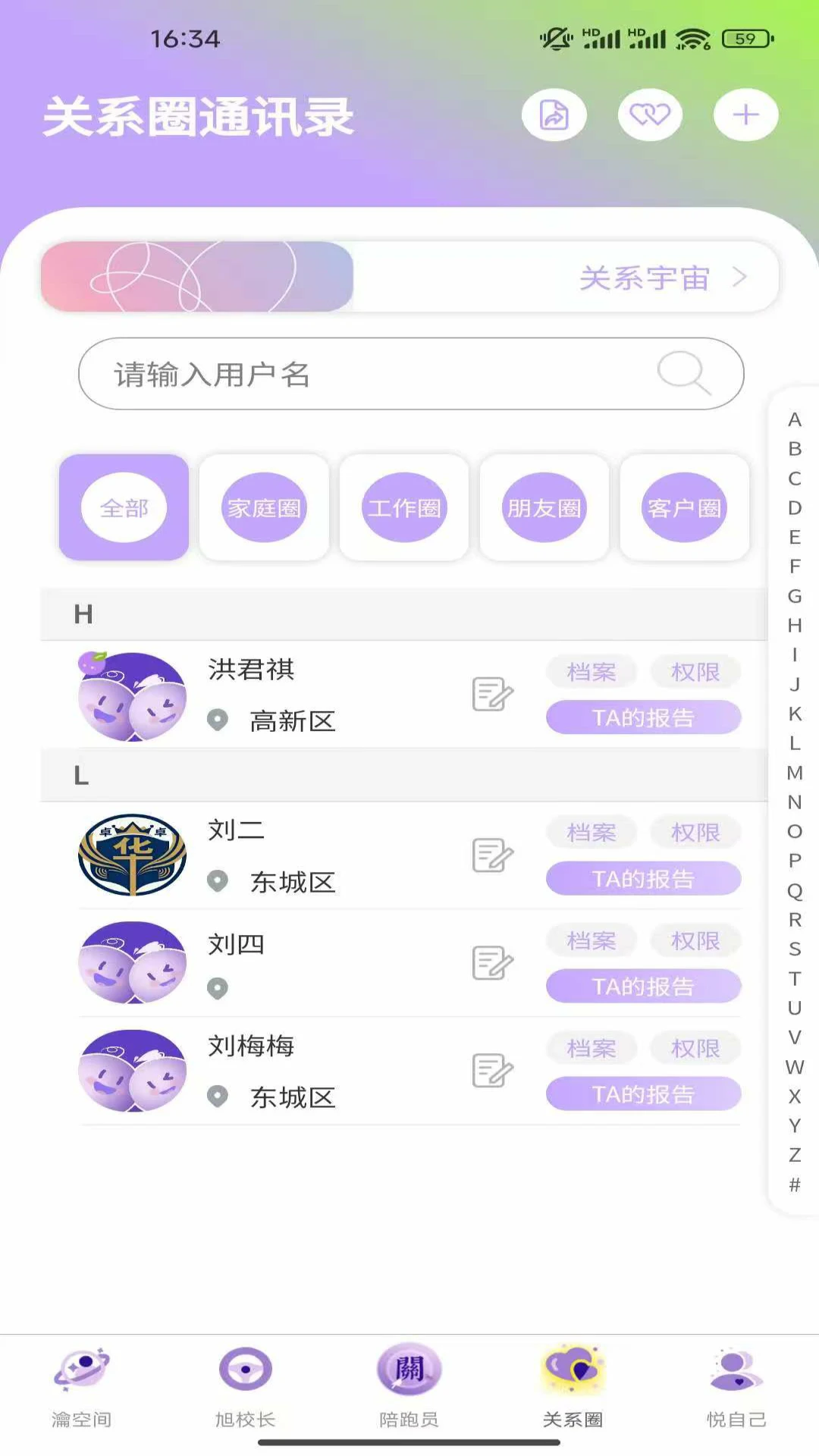View TA的报告 for 刘梅梅
The height and width of the screenshot is (1456, 819).
click(643, 1094)
